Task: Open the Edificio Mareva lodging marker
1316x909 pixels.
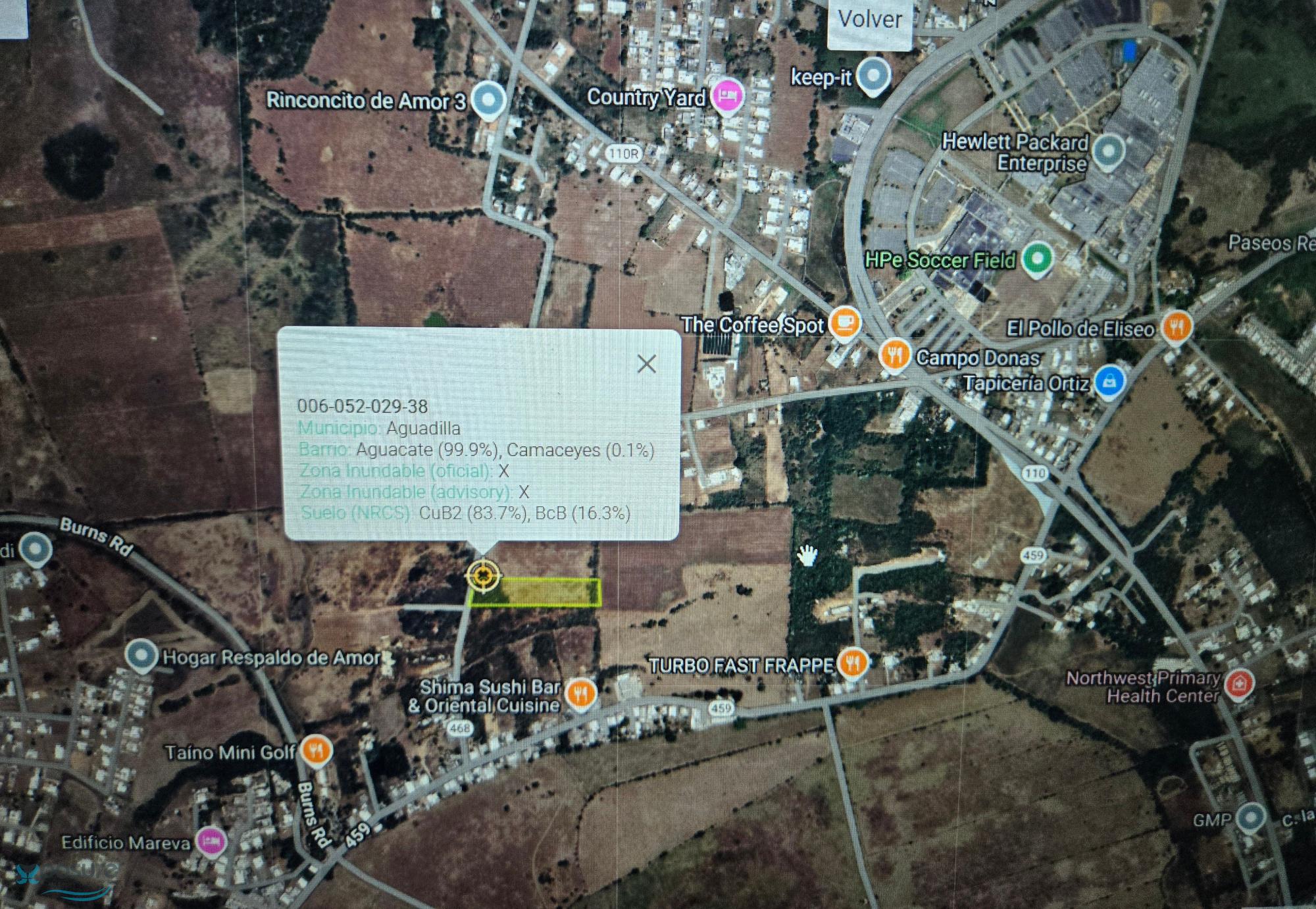Action: pyautogui.click(x=211, y=841)
